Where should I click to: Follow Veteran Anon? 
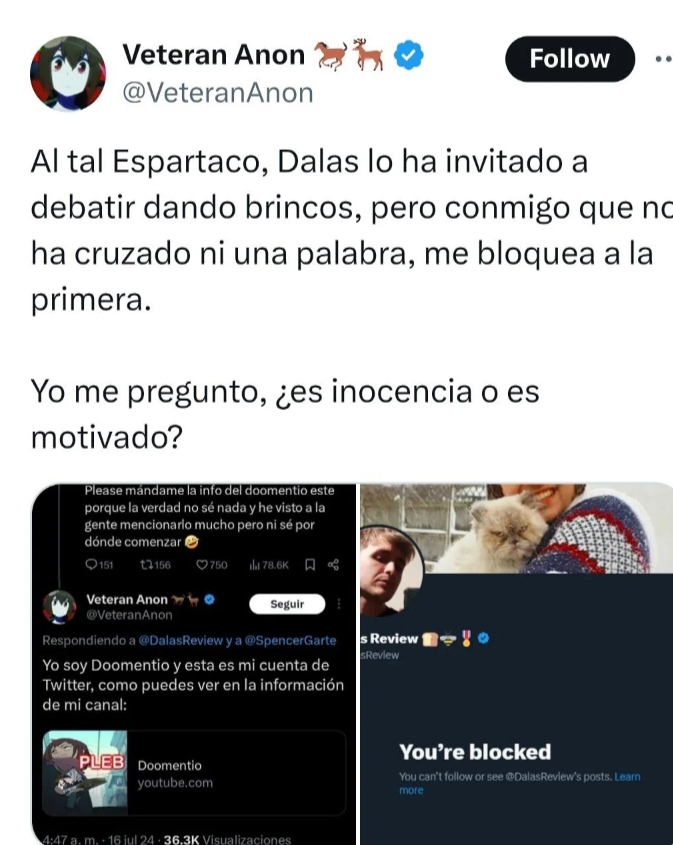point(569,59)
